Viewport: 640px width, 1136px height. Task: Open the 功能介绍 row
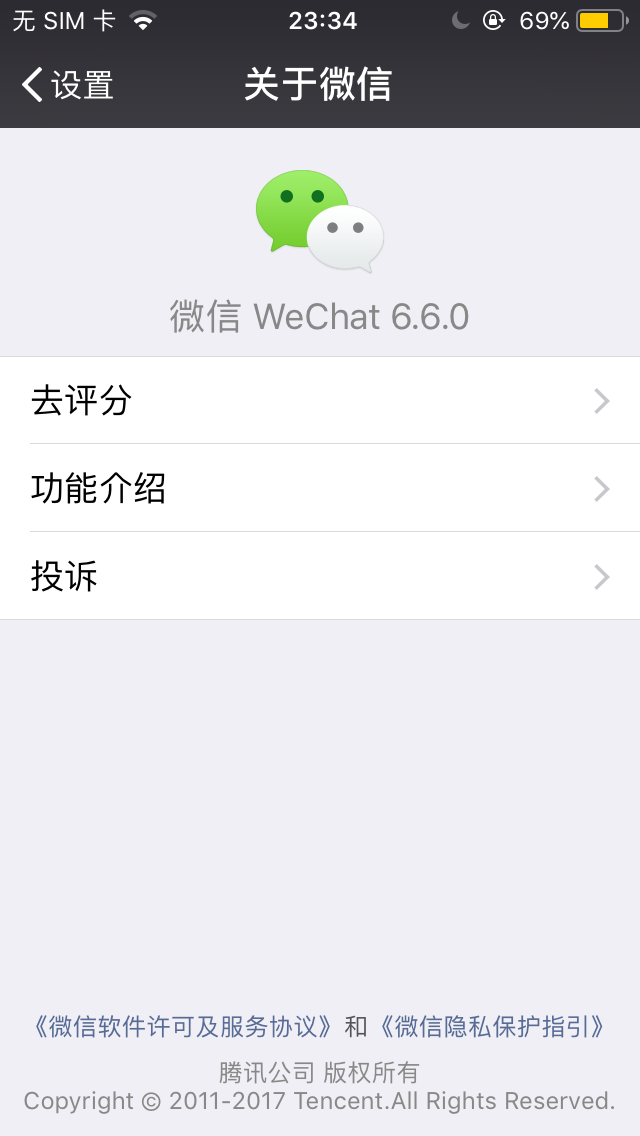(x=320, y=489)
